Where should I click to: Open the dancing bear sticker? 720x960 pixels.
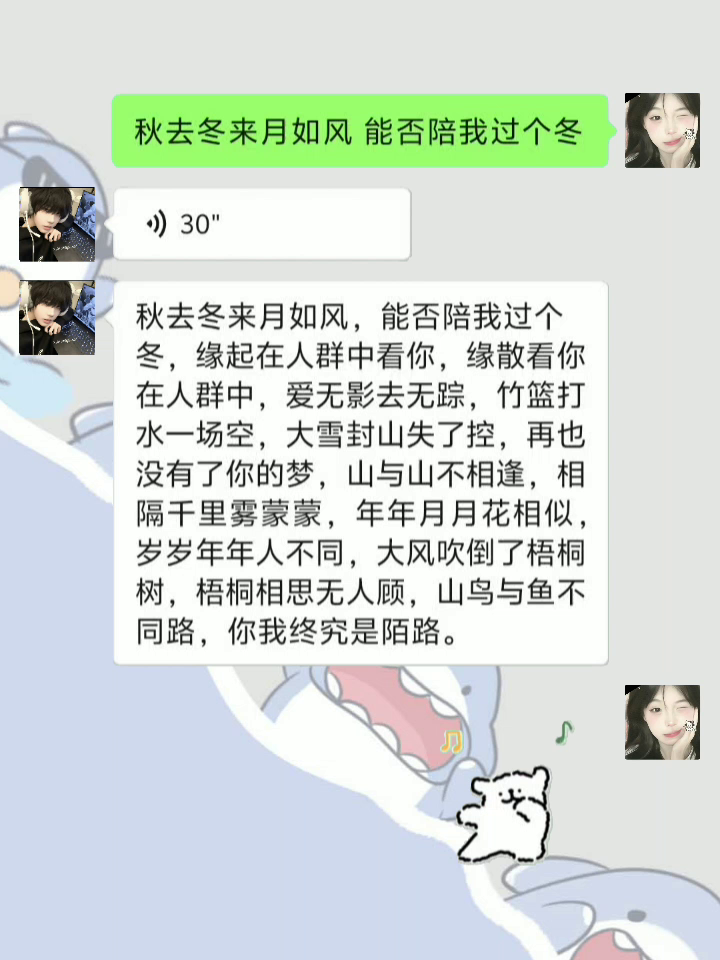pyautogui.click(x=505, y=812)
